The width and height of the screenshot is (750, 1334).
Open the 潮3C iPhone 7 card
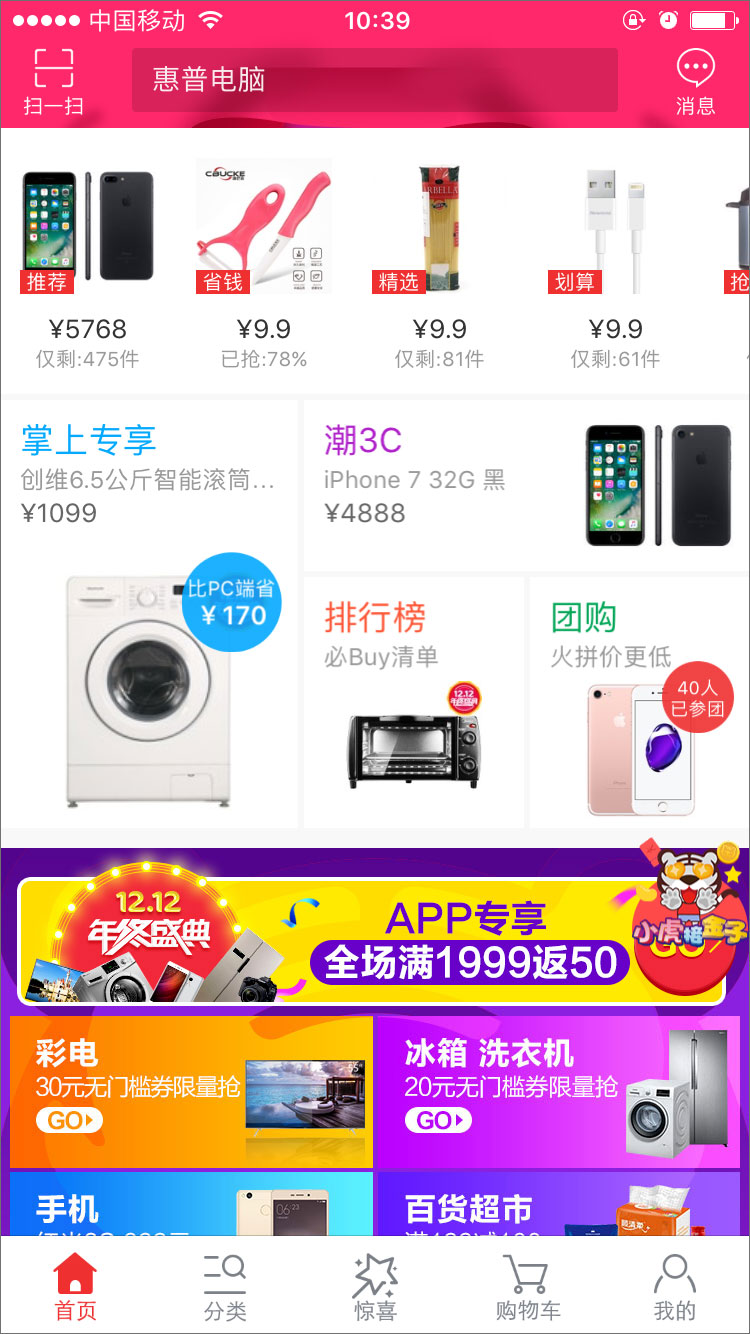526,485
